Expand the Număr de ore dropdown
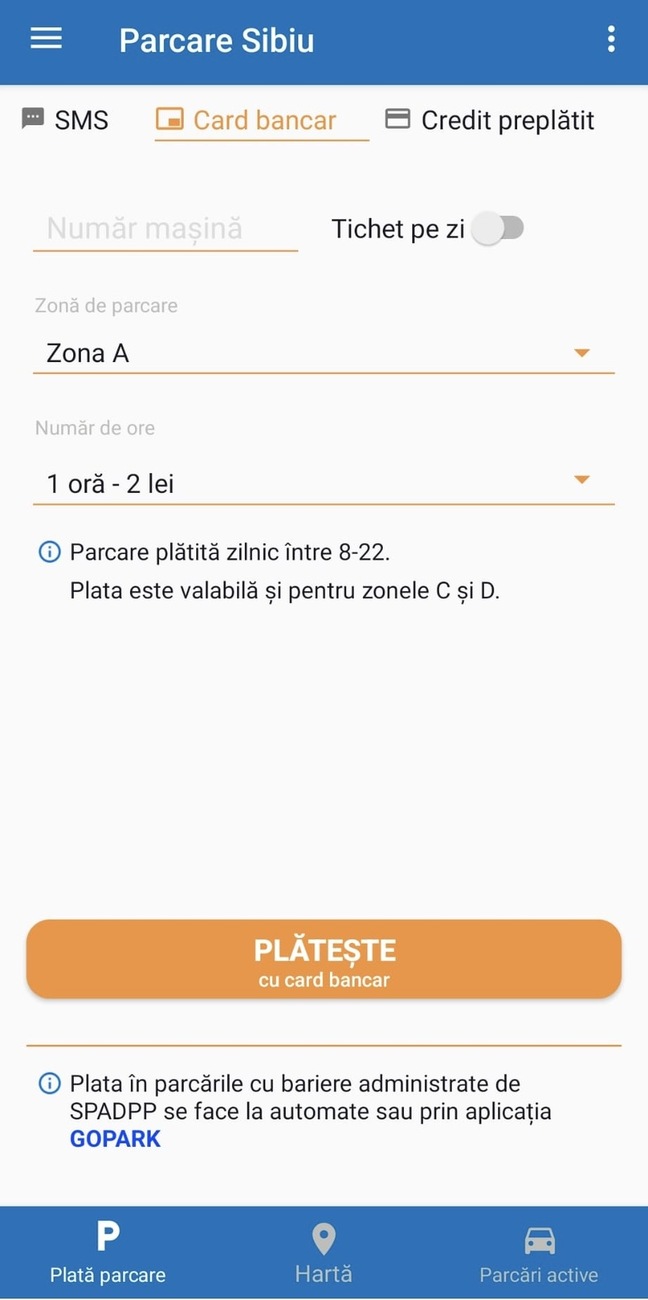The height and width of the screenshot is (1300, 648). pyautogui.click(x=323, y=484)
